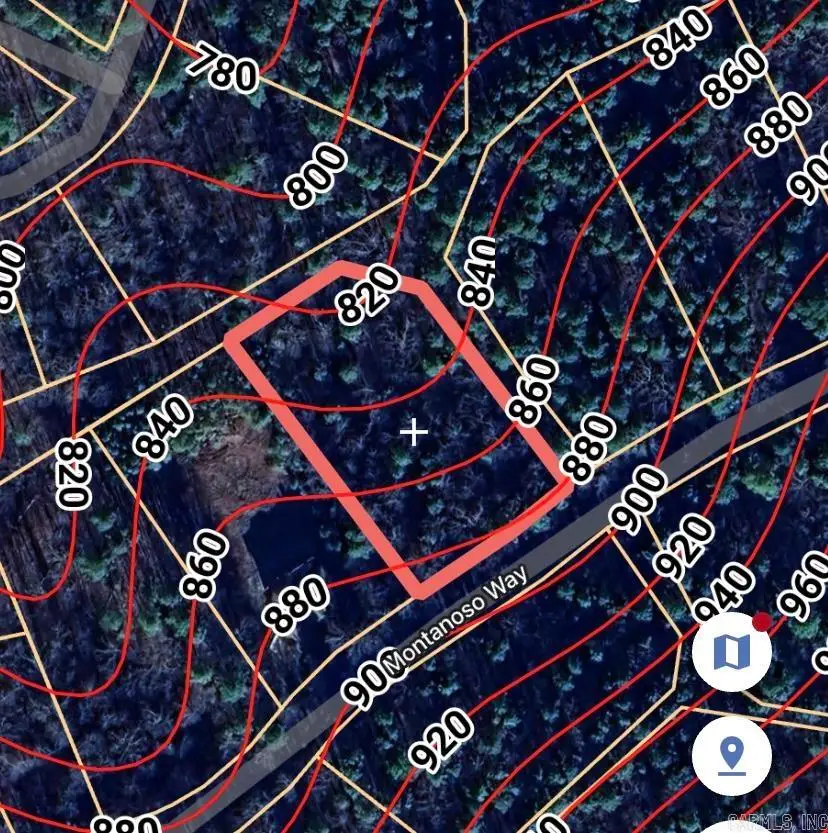
Task: Tap the location pin button
Action: point(732,754)
